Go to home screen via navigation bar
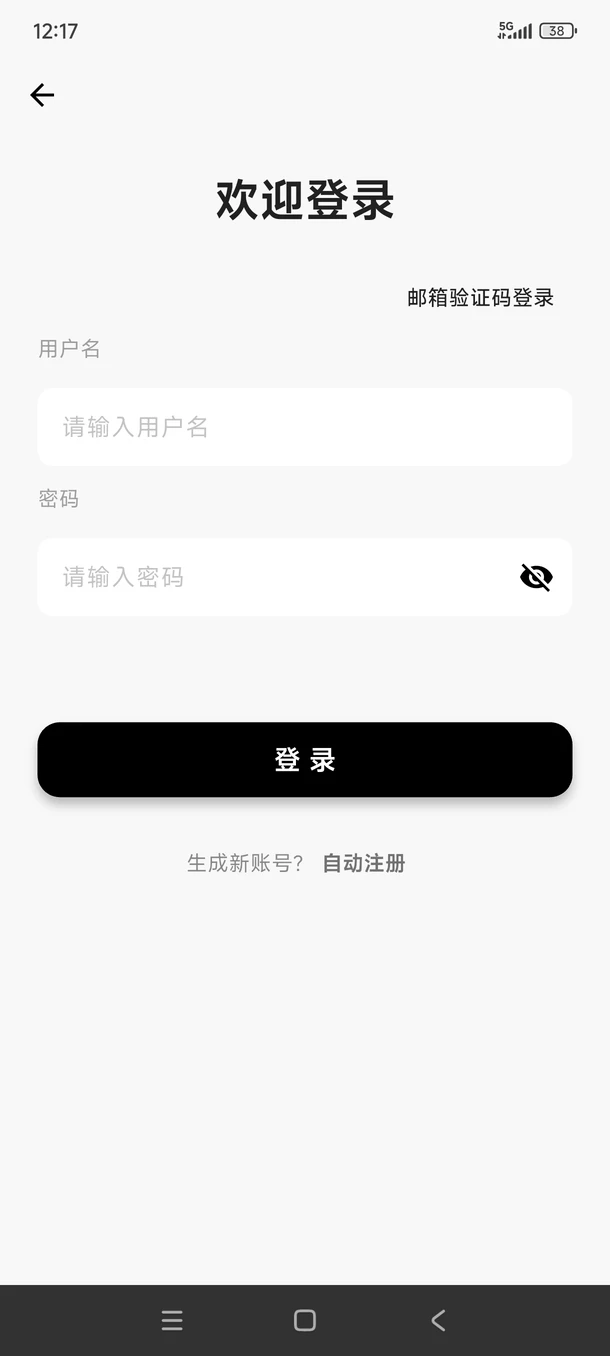The width and height of the screenshot is (610, 1356). pyautogui.click(x=305, y=1320)
